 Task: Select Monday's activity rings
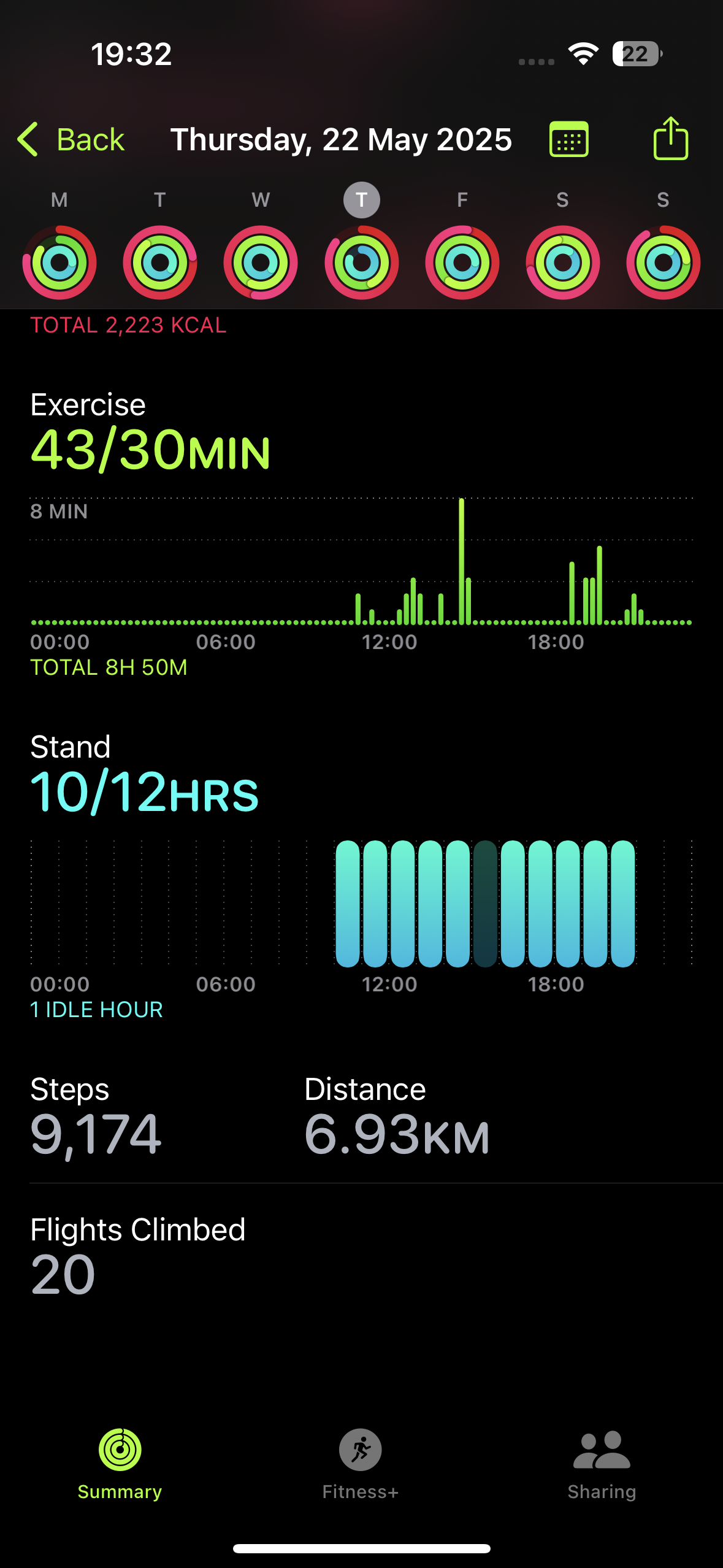tap(59, 263)
